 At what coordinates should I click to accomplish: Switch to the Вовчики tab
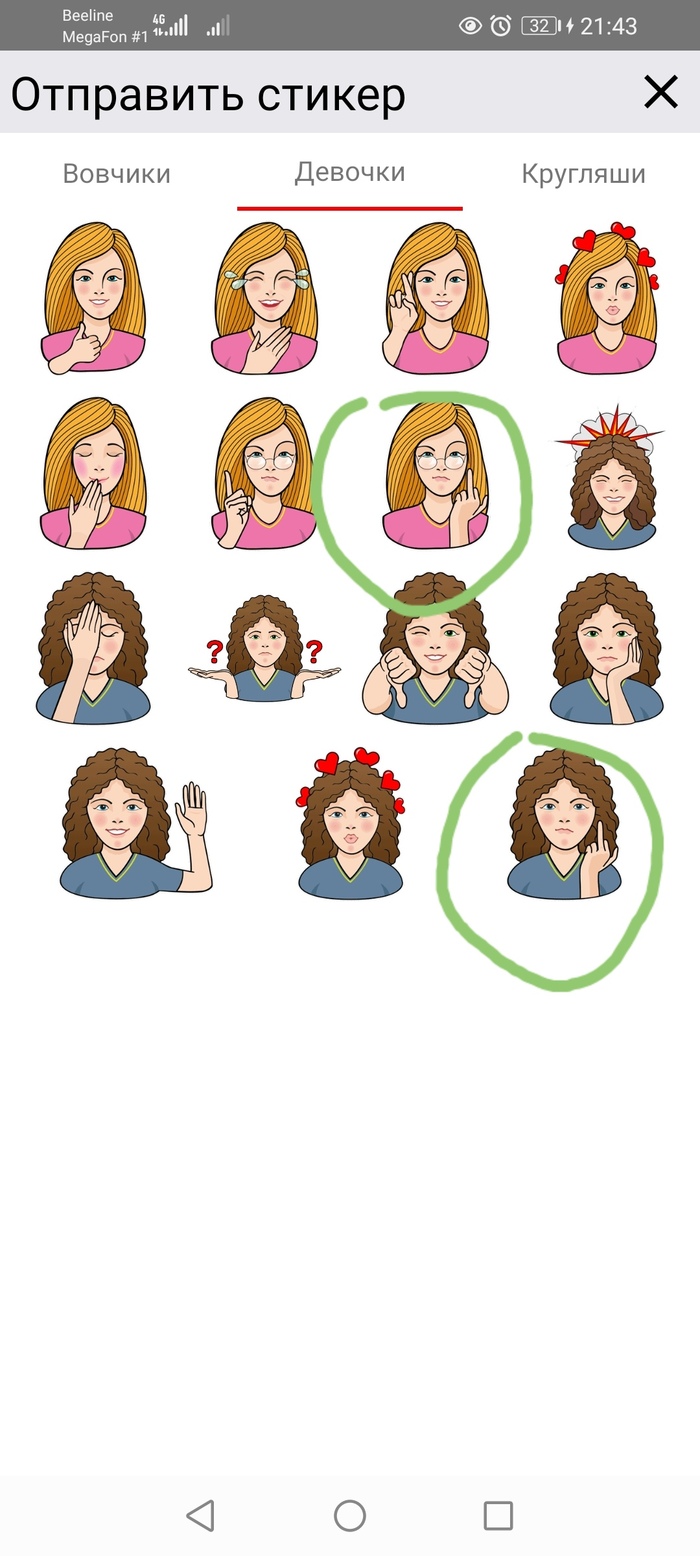(116, 174)
